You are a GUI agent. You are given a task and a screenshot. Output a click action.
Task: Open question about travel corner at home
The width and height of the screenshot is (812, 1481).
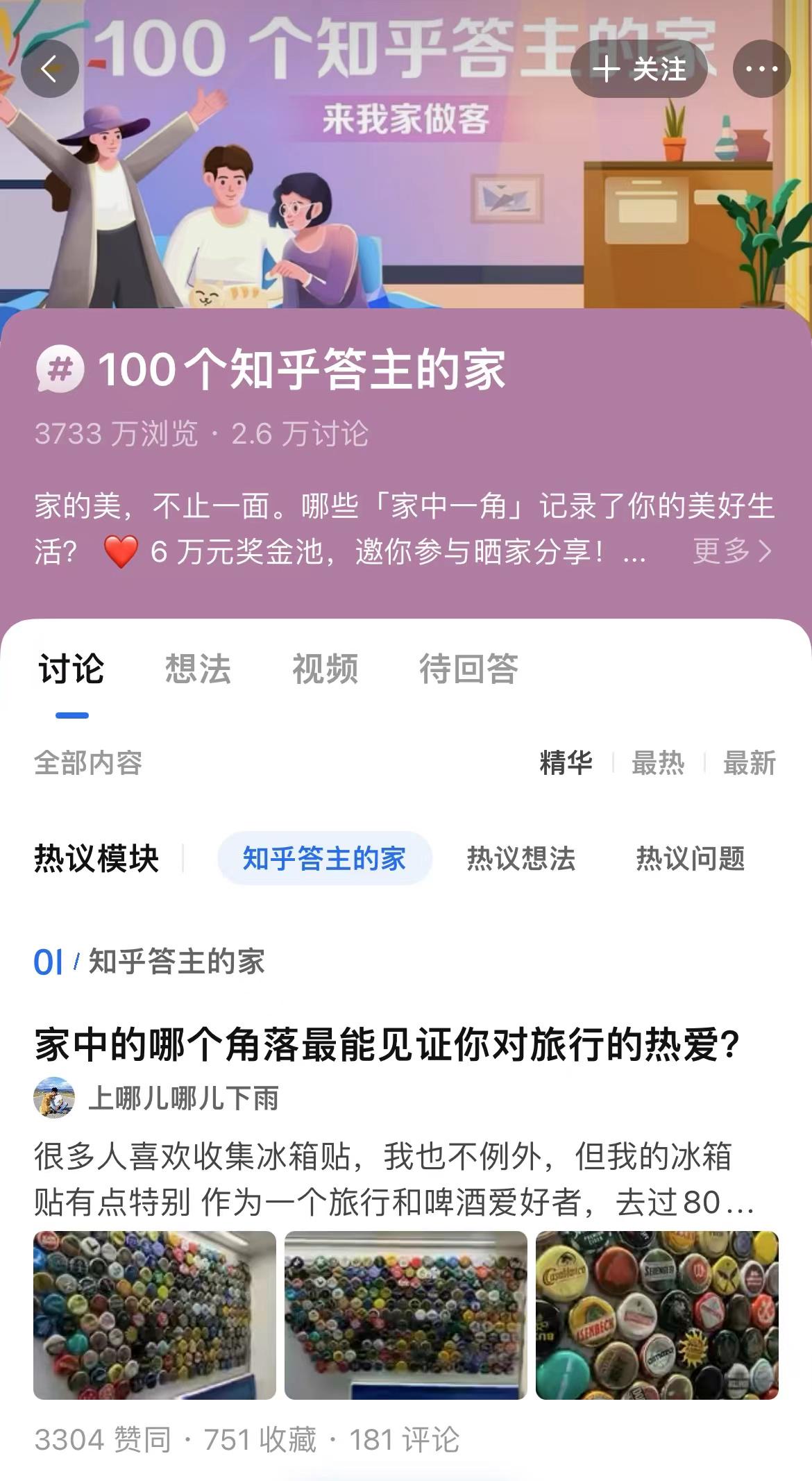(x=387, y=1044)
